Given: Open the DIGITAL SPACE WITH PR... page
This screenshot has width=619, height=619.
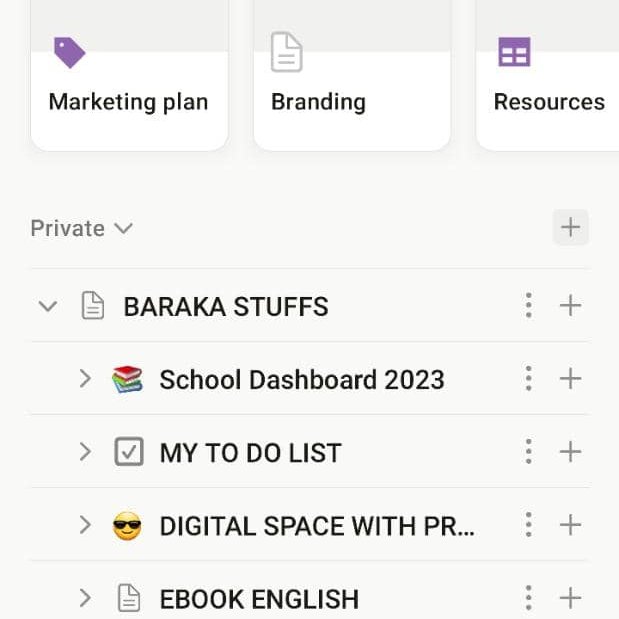Looking at the screenshot, I should [317, 526].
